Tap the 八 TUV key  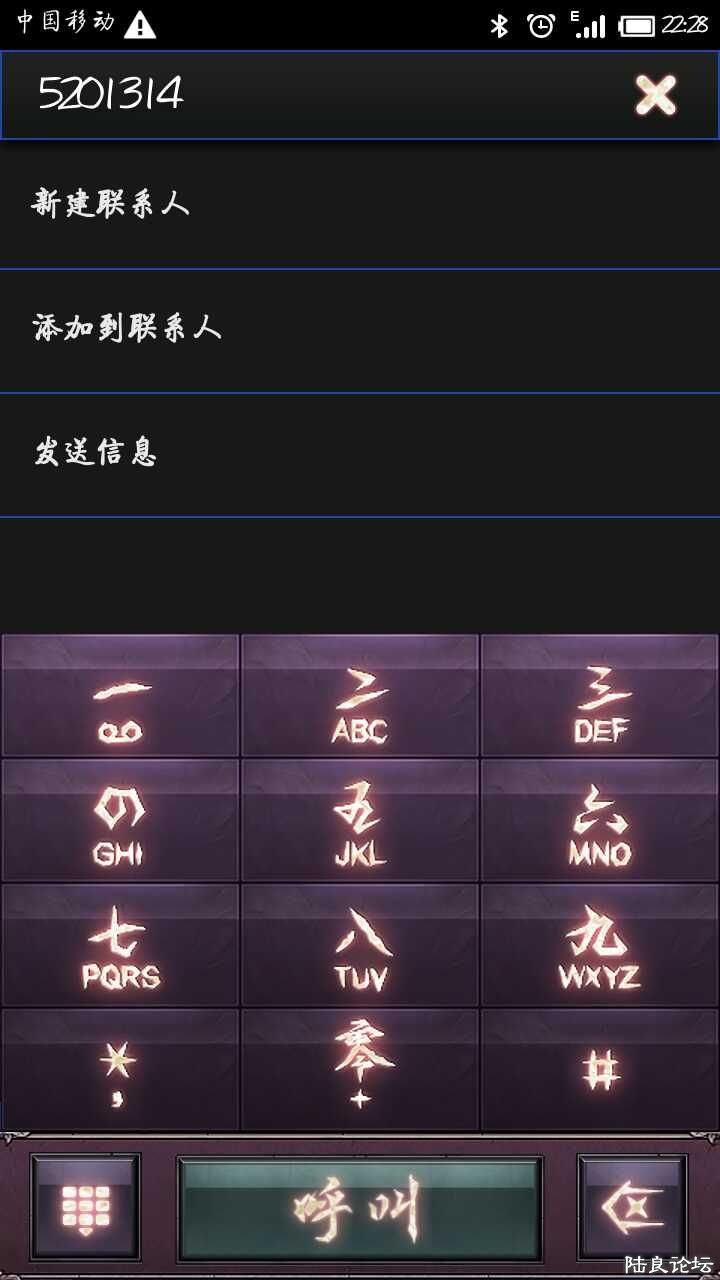coord(360,945)
